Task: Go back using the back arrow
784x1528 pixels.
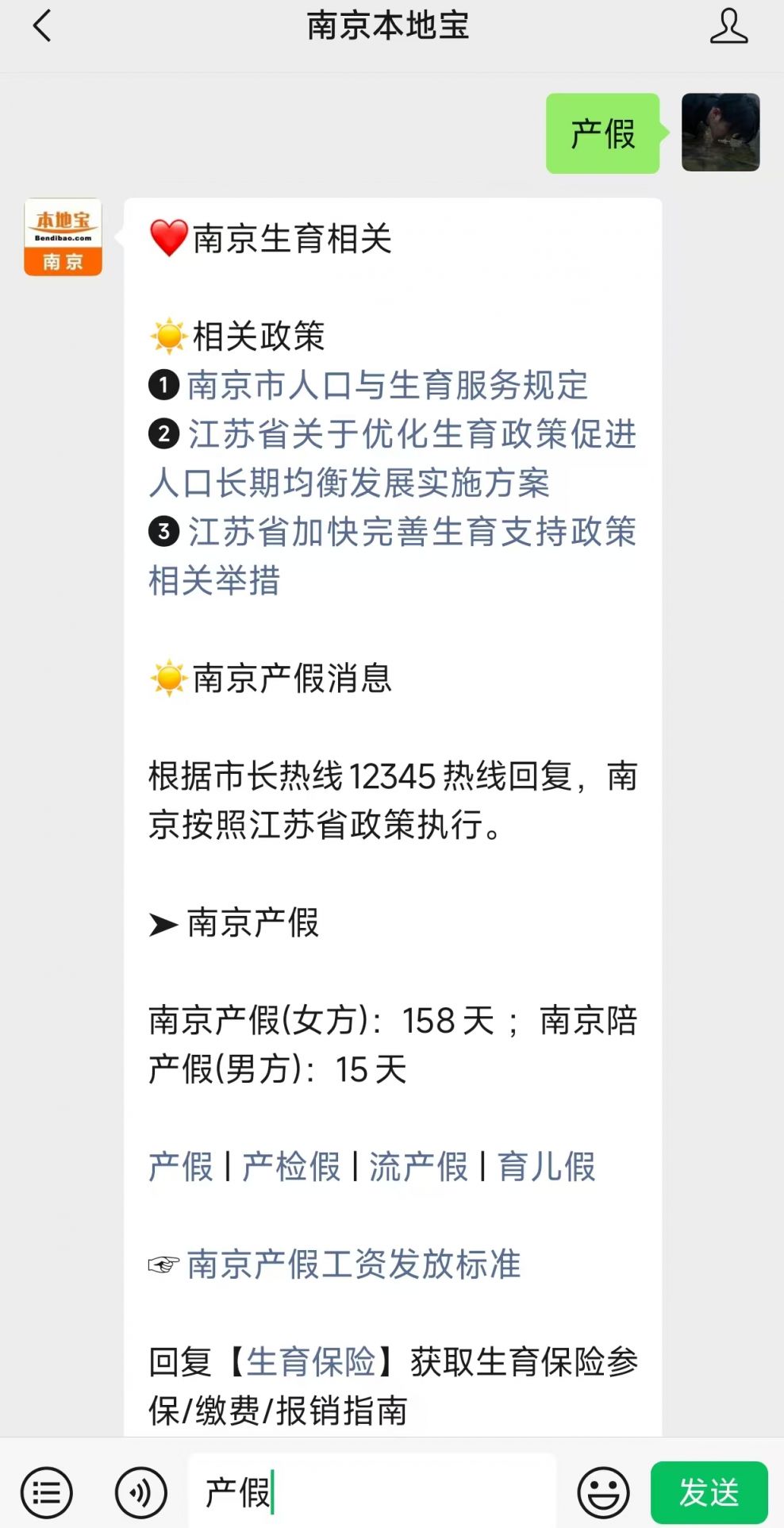Action: pyautogui.click(x=43, y=26)
